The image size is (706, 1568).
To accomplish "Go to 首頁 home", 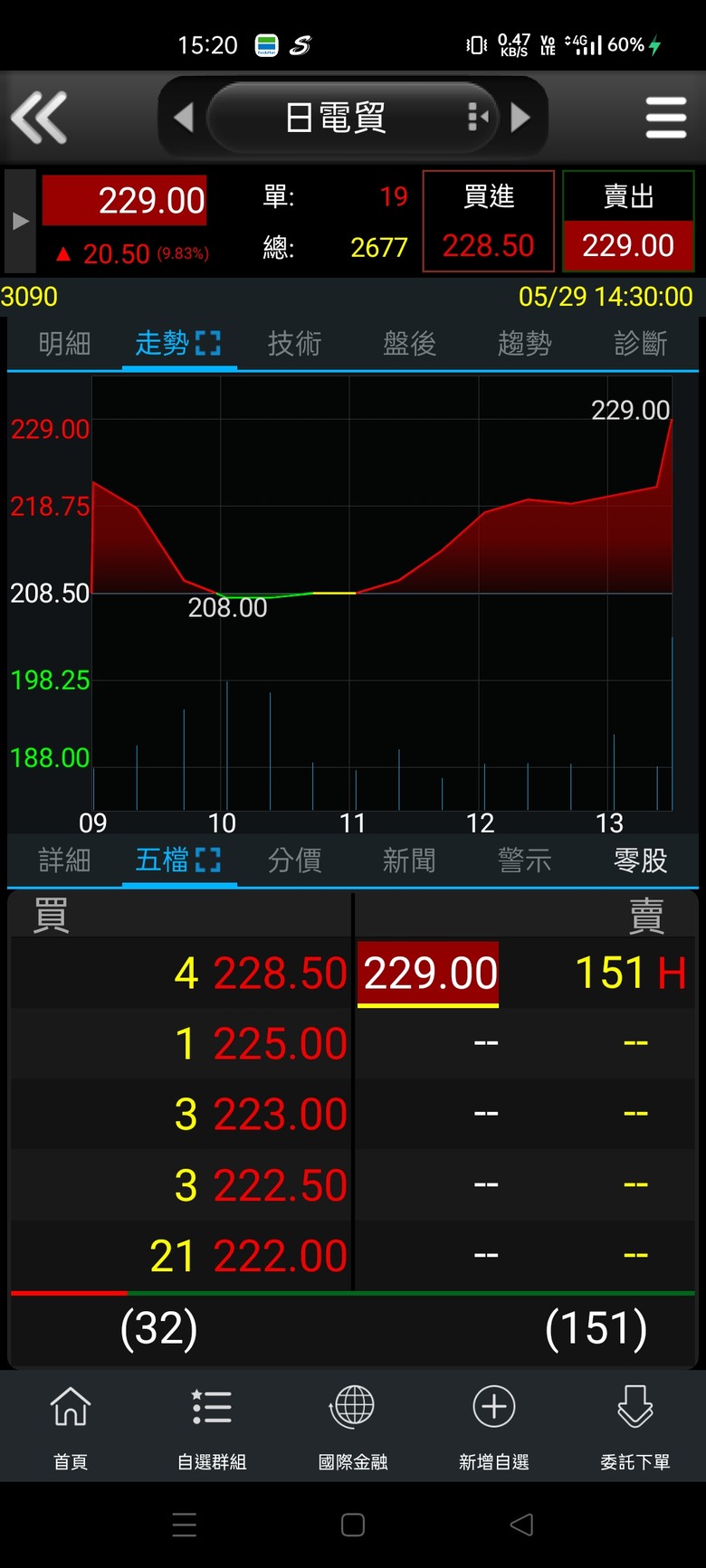I will click(x=71, y=1425).
